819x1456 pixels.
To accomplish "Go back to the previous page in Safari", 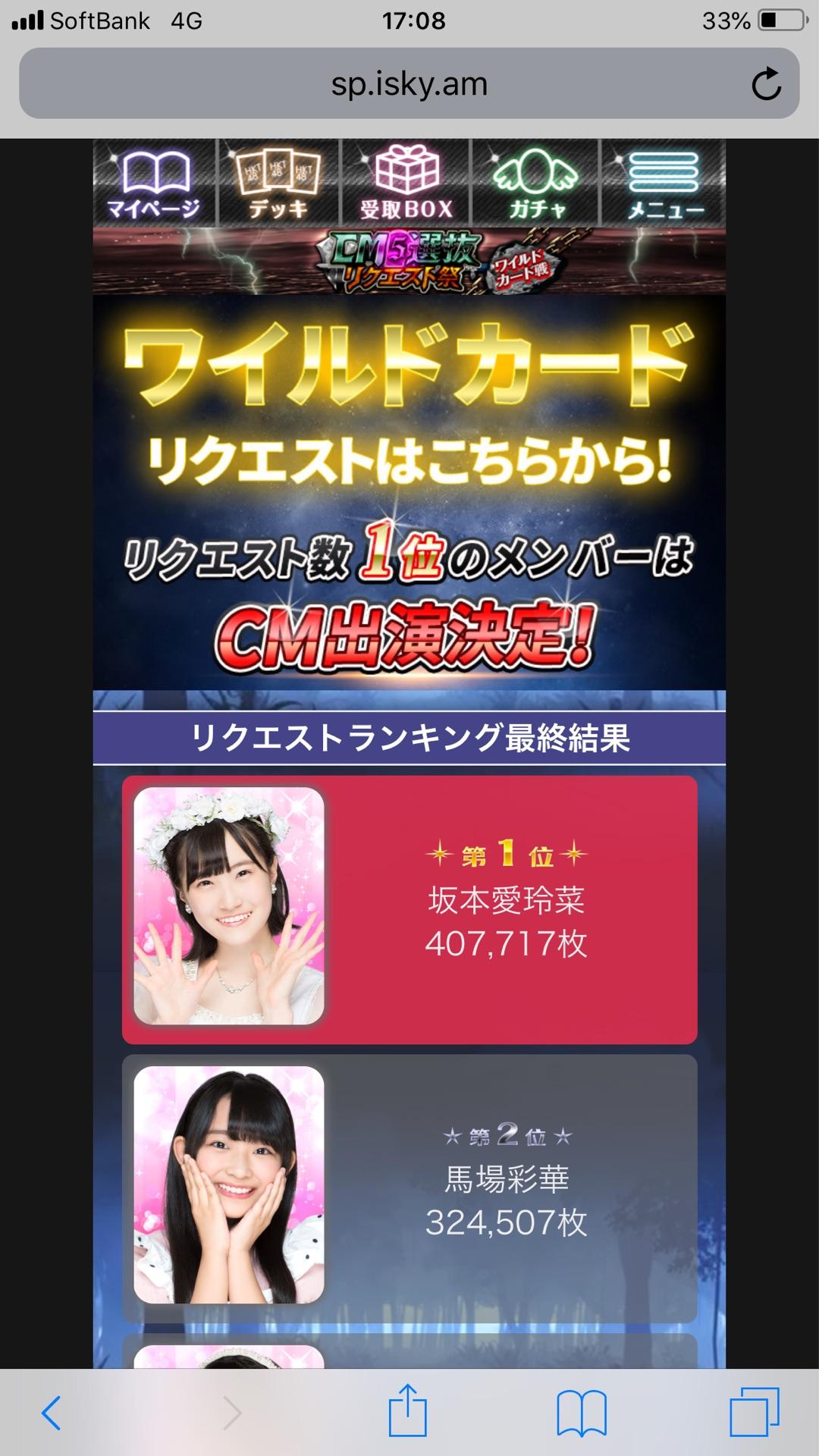I will [x=52, y=1413].
